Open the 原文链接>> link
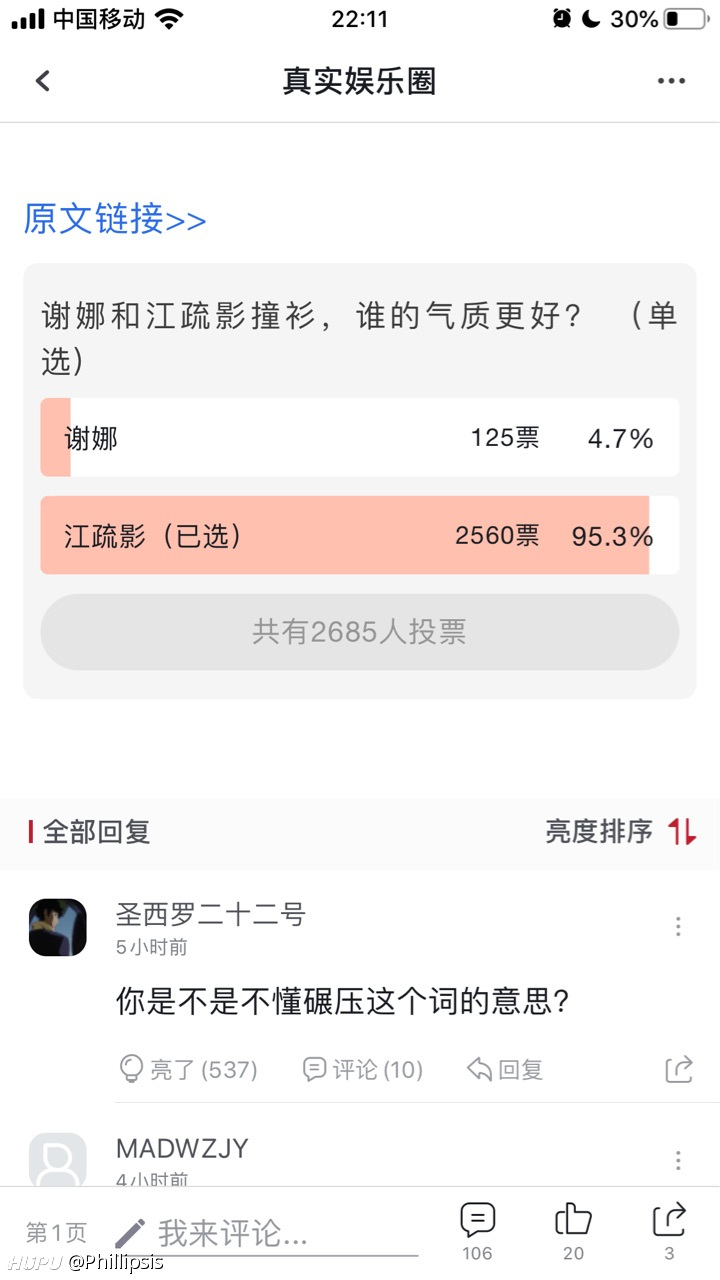Image resolution: width=720 pixels, height=1280 pixels. pos(115,219)
